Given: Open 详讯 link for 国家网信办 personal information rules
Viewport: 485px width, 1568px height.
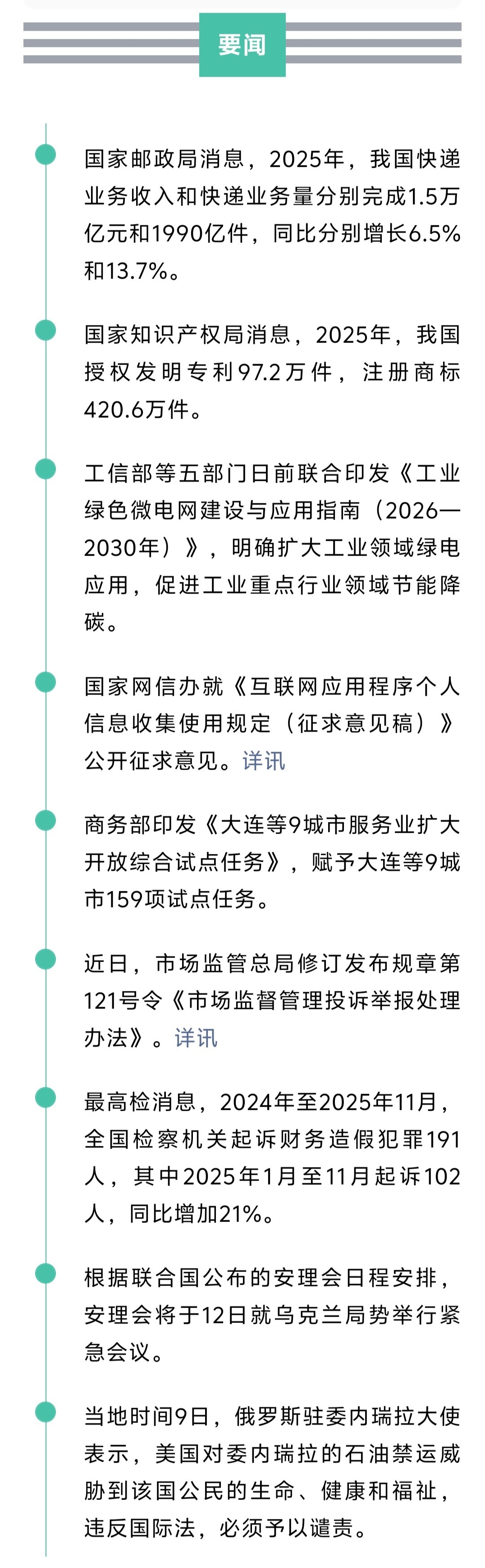Looking at the screenshot, I should pyautogui.click(x=263, y=761).
